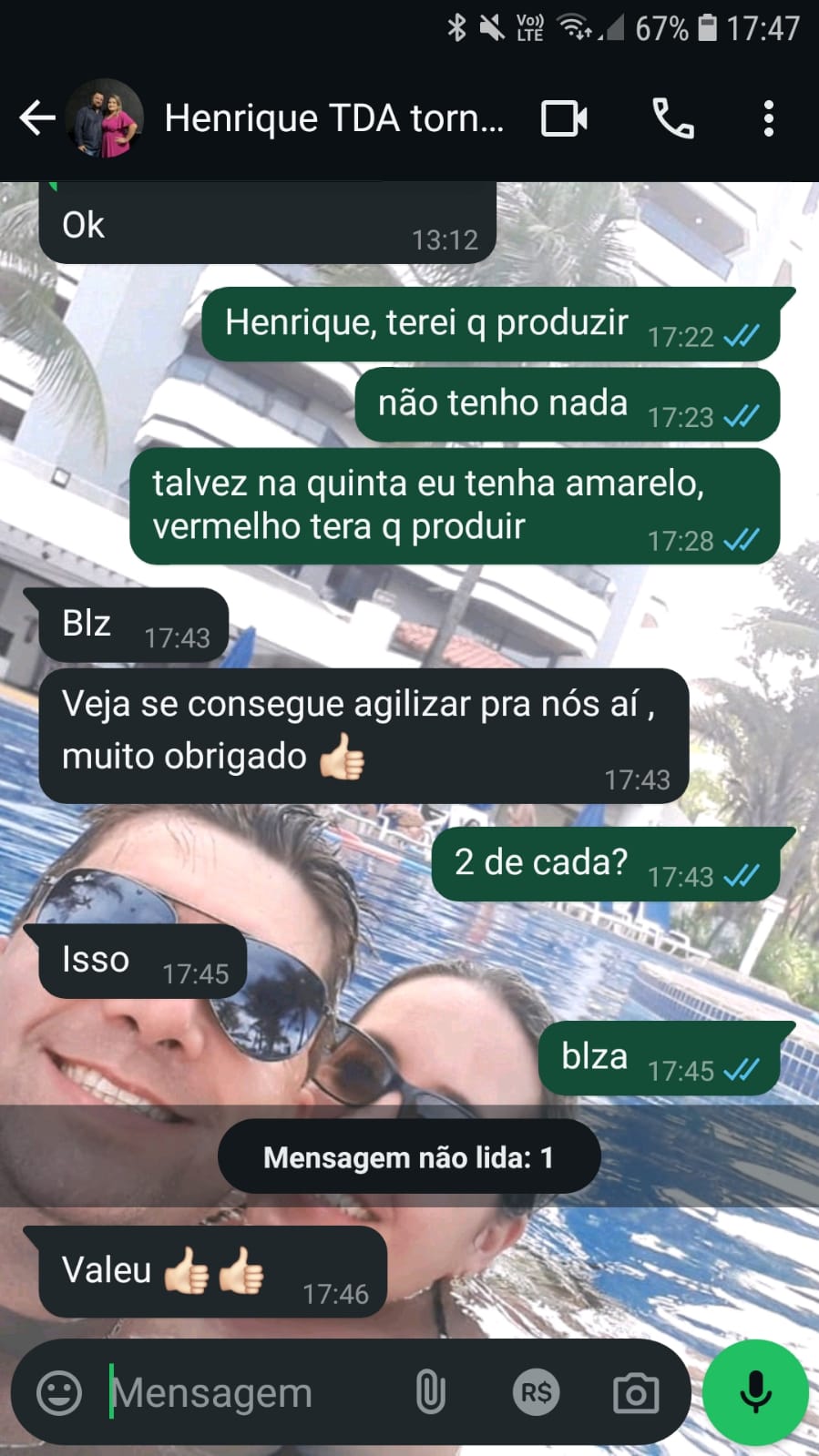
Task: Open the overflow menu
Action: [x=769, y=118]
